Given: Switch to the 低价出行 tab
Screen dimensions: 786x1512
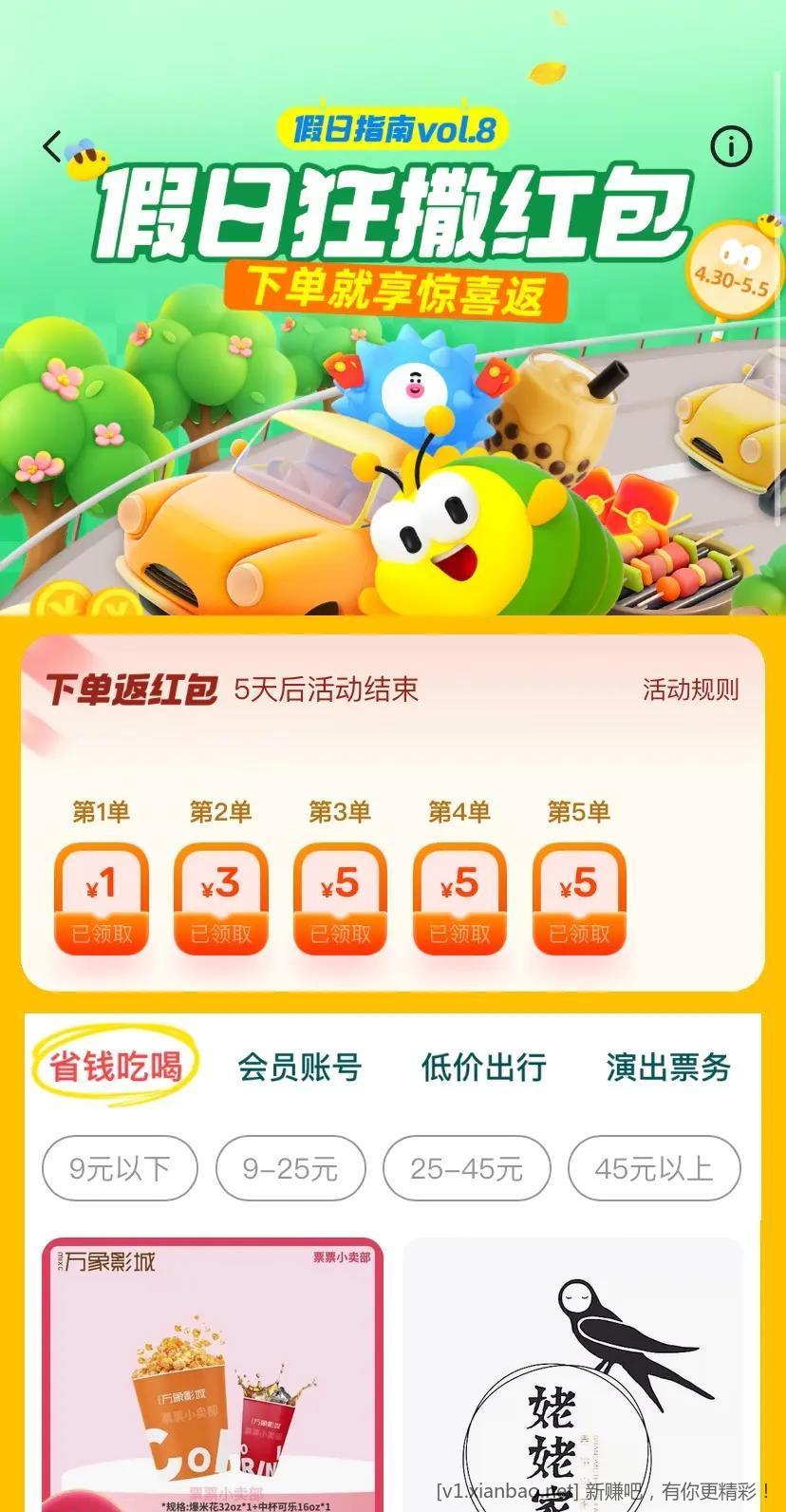Looking at the screenshot, I should click(x=484, y=1067).
